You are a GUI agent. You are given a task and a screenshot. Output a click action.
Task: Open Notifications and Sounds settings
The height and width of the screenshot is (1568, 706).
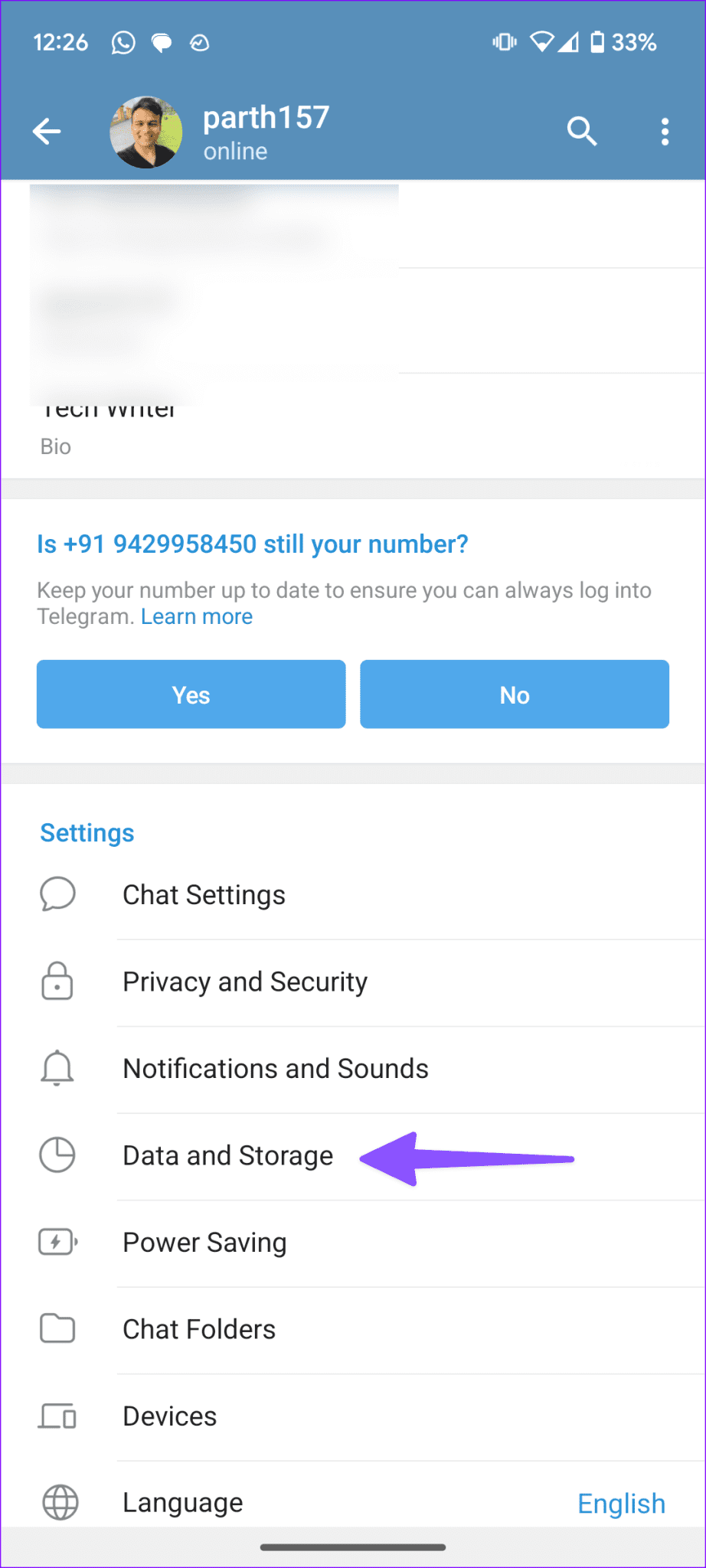tap(275, 1068)
